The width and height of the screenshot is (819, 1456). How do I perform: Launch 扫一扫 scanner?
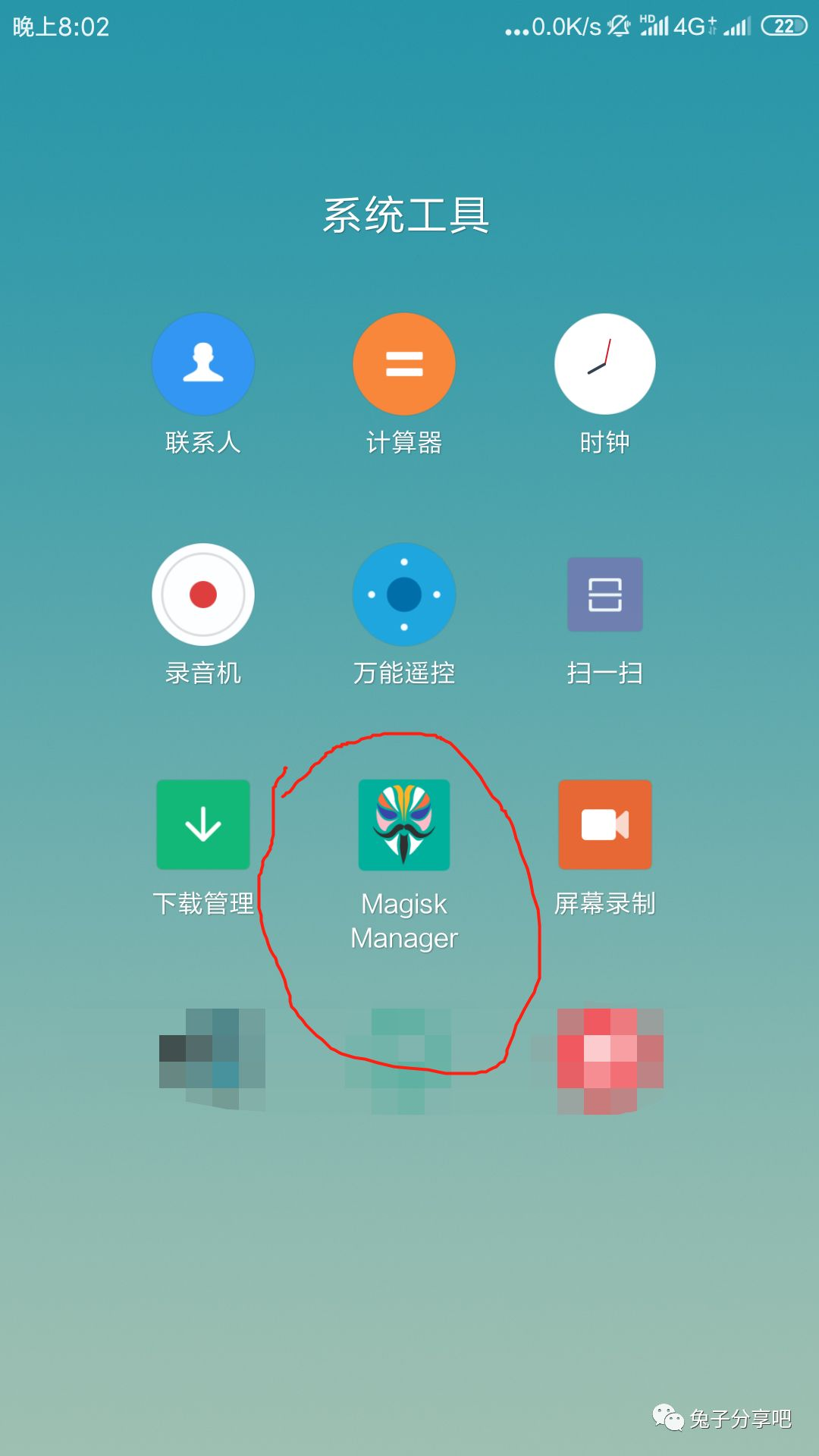pos(604,595)
